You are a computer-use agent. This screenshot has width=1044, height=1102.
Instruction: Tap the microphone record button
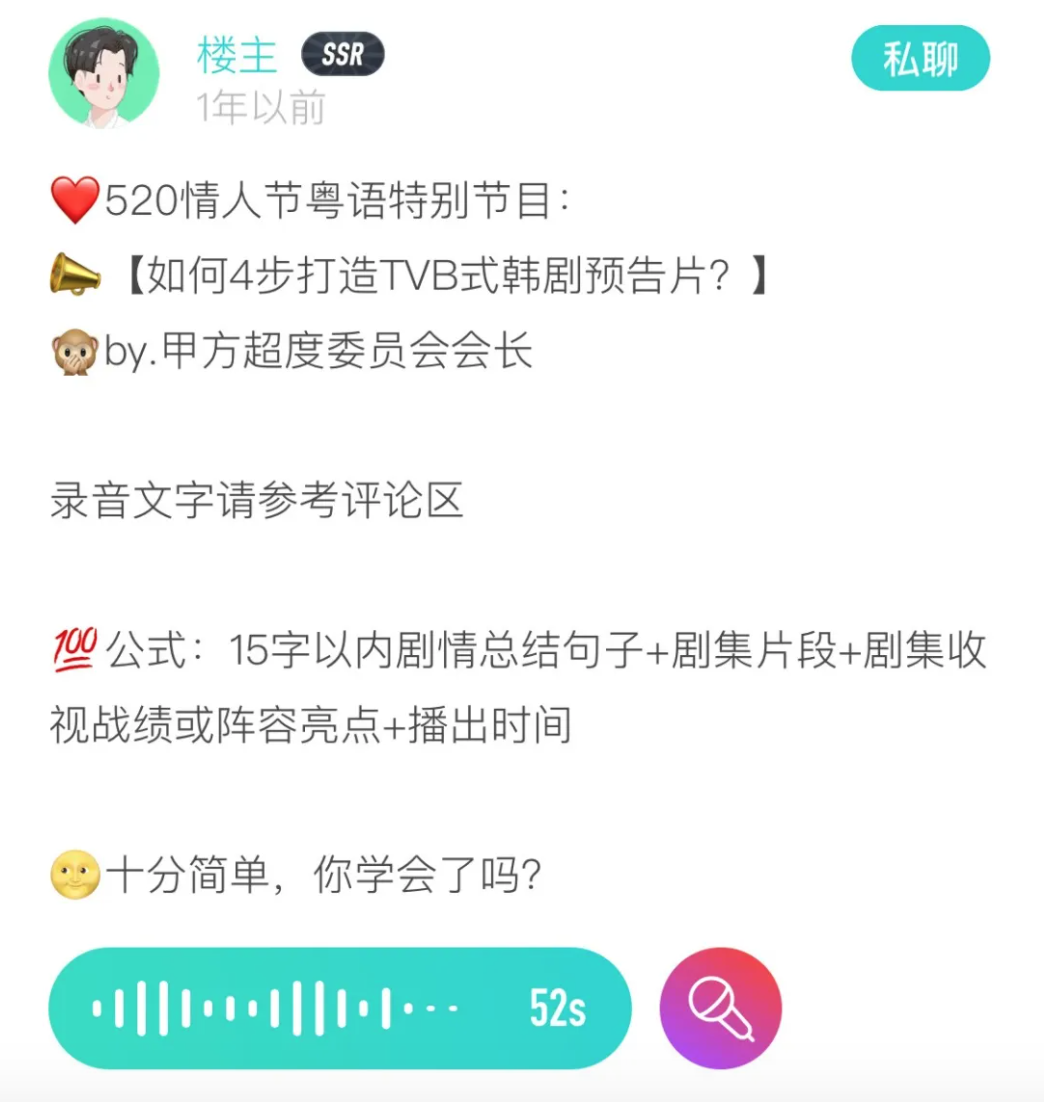(x=720, y=1009)
